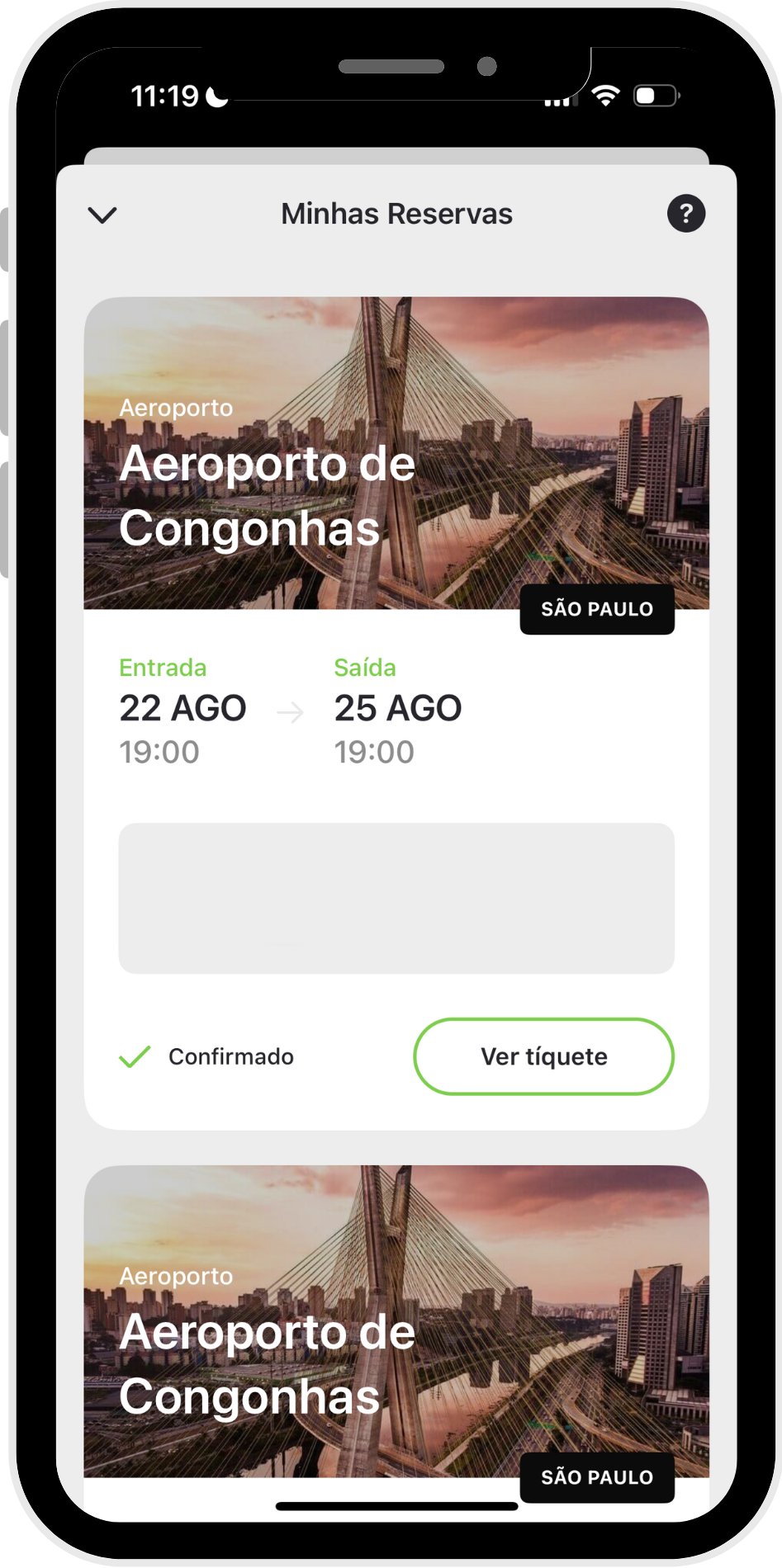Collapse Minhas Reservas with the down chevron
The width and height of the screenshot is (782, 1568).
tap(102, 215)
